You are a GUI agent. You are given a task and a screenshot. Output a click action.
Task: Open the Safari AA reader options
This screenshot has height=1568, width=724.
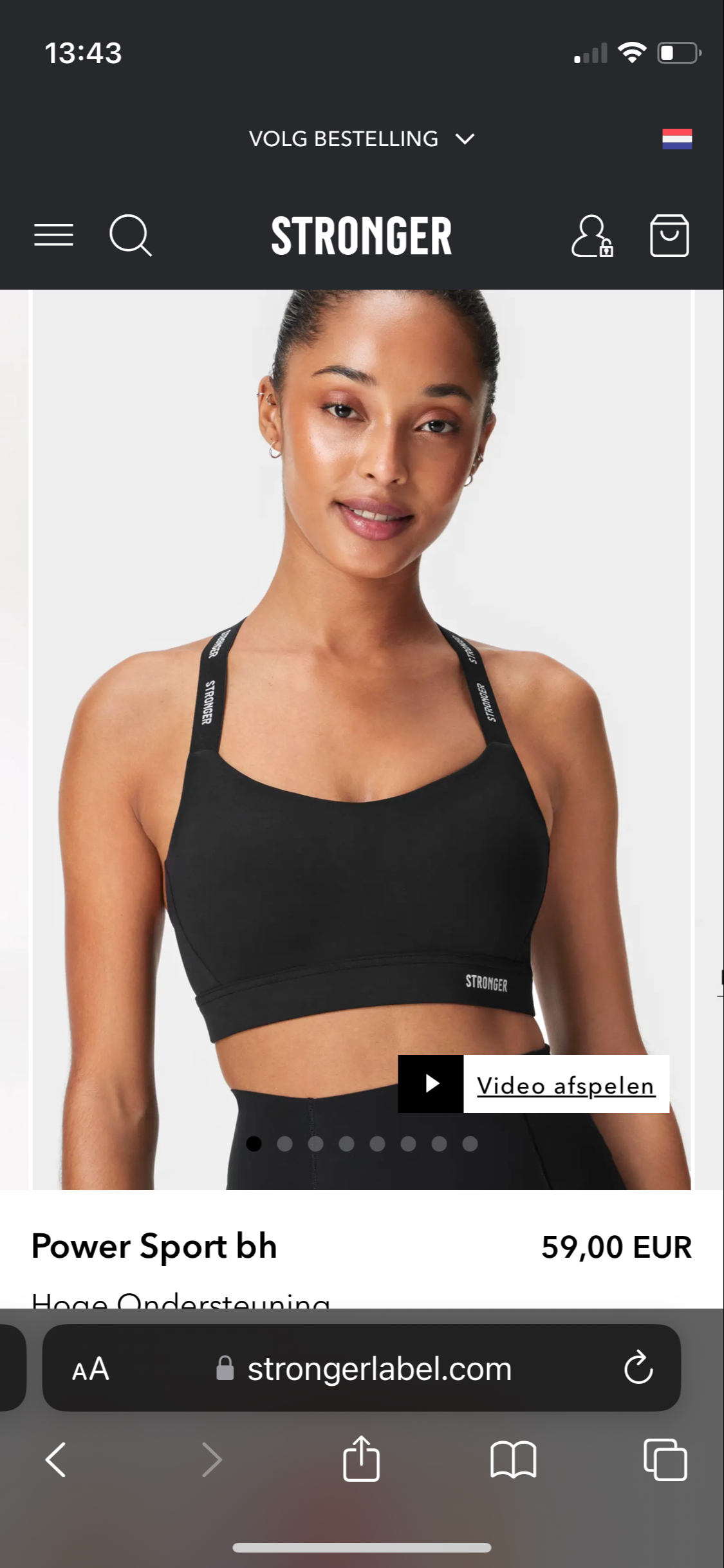pos(91,1368)
